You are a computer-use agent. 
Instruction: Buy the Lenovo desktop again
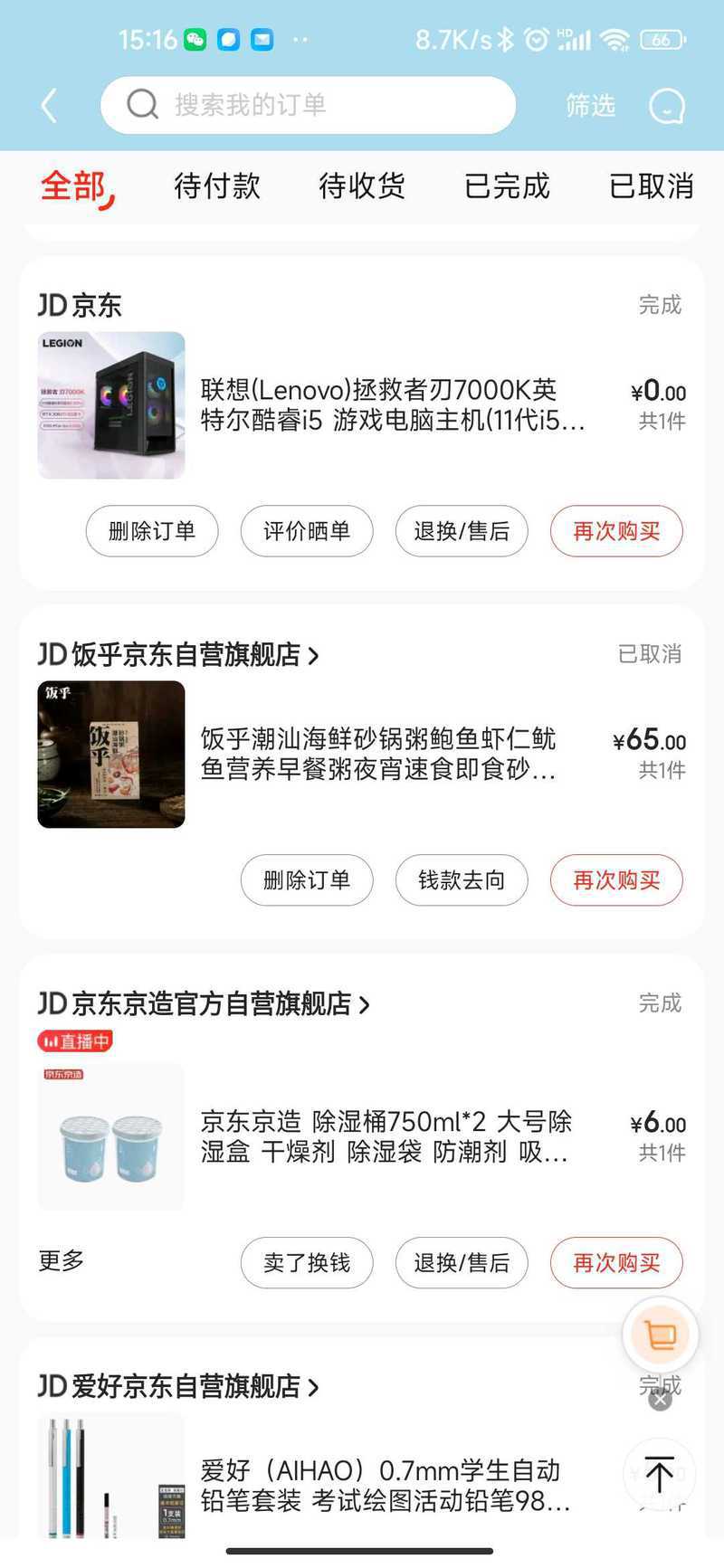point(616,531)
